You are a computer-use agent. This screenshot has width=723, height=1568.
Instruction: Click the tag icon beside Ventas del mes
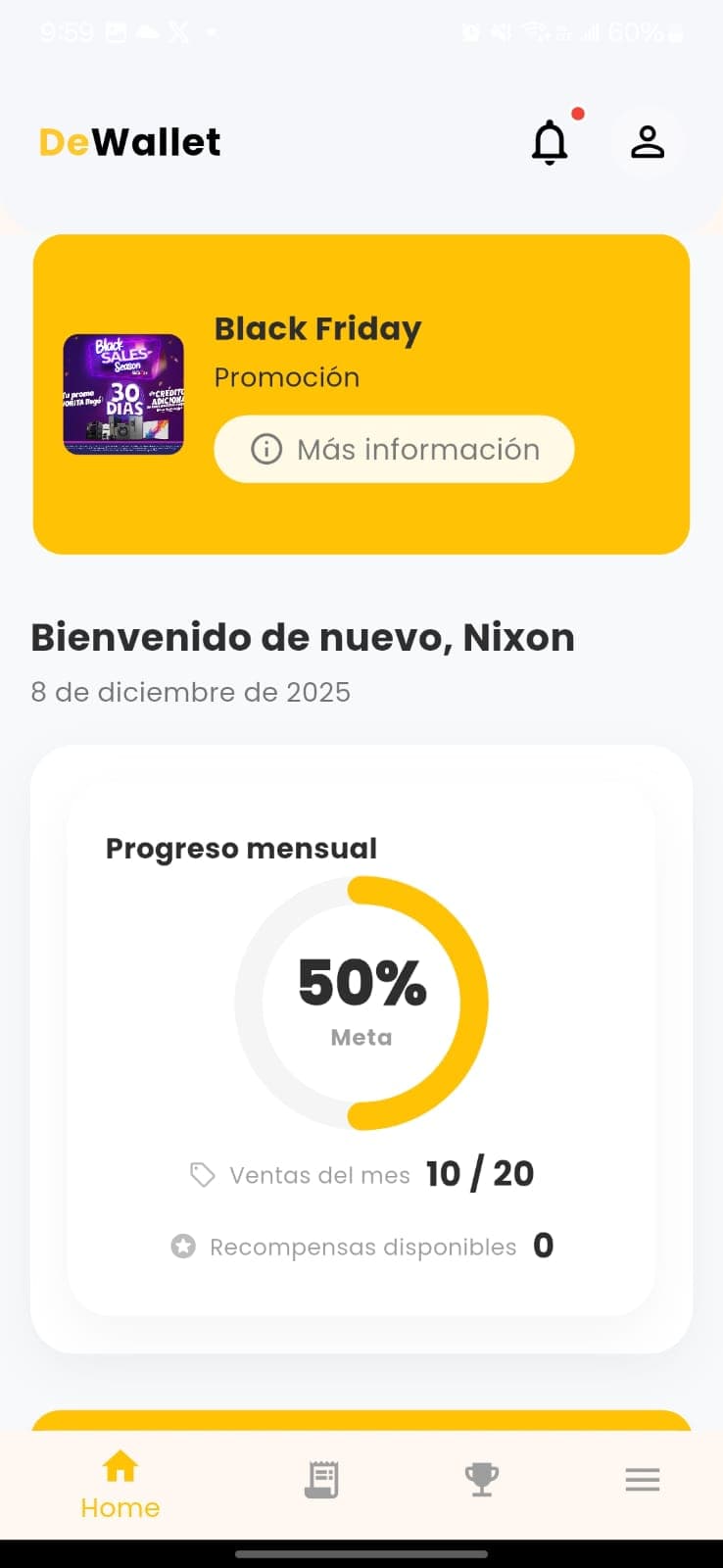pyautogui.click(x=202, y=1174)
